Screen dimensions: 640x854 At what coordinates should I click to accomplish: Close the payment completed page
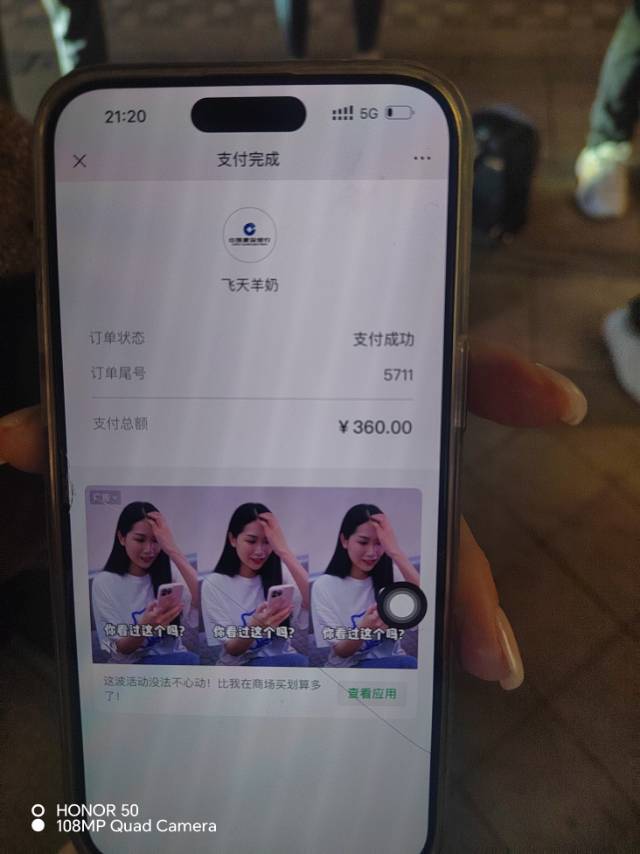pyautogui.click(x=81, y=161)
